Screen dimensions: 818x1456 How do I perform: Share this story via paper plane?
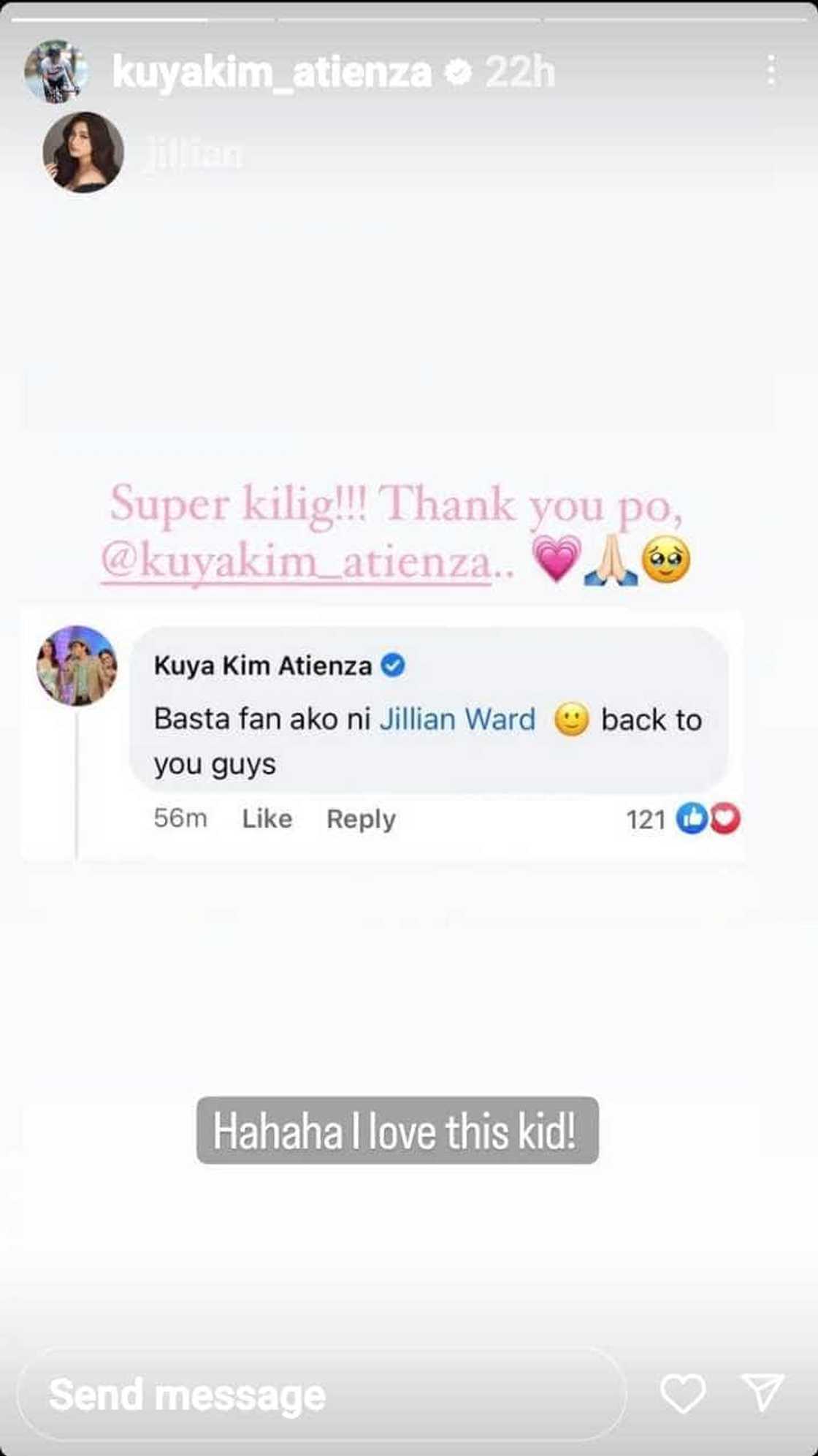(x=762, y=1392)
